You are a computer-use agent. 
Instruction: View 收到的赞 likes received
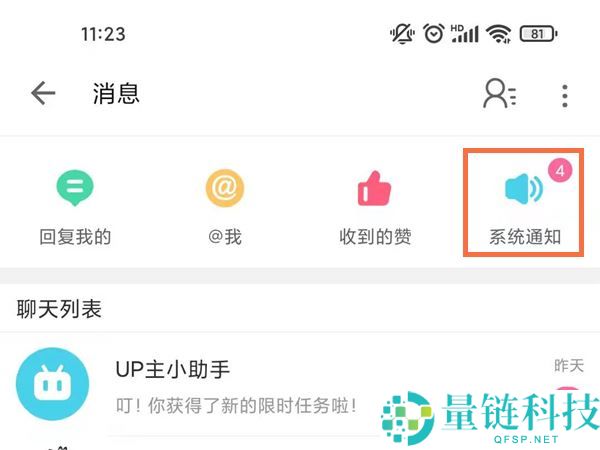point(375,207)
